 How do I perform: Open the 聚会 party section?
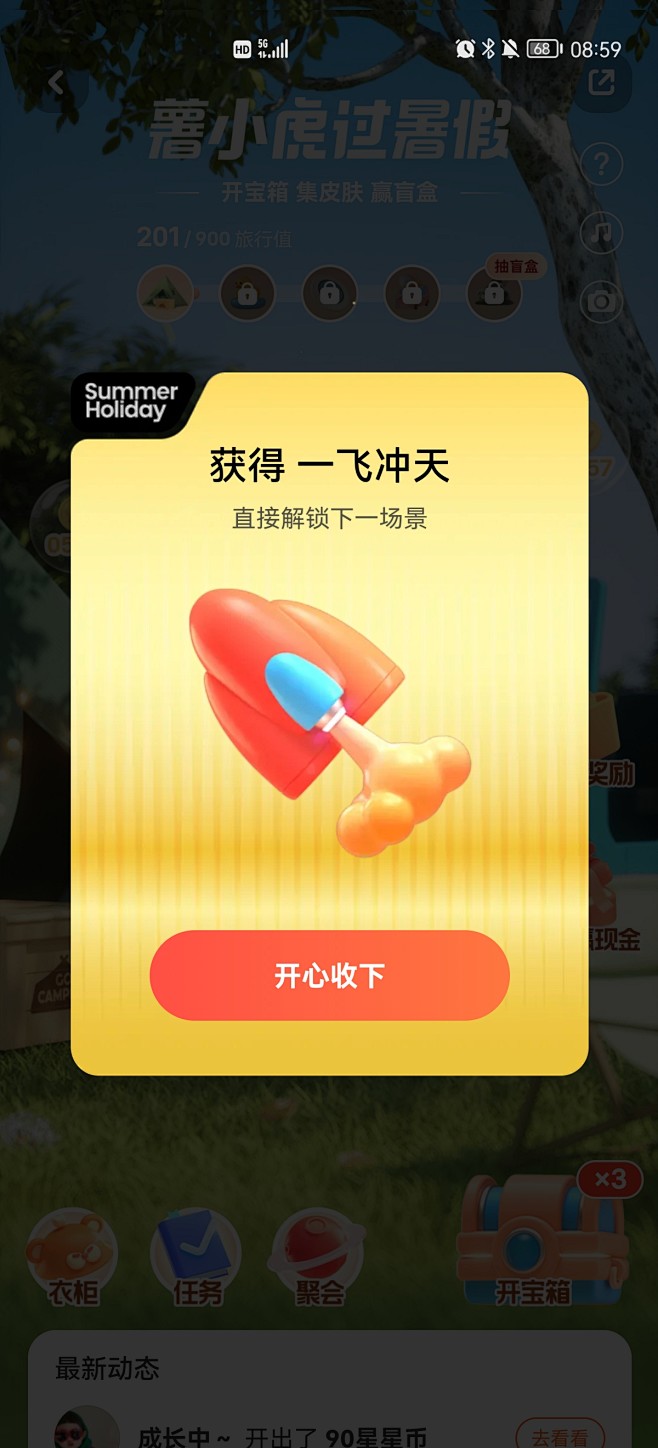click(x=319, y=1258)
